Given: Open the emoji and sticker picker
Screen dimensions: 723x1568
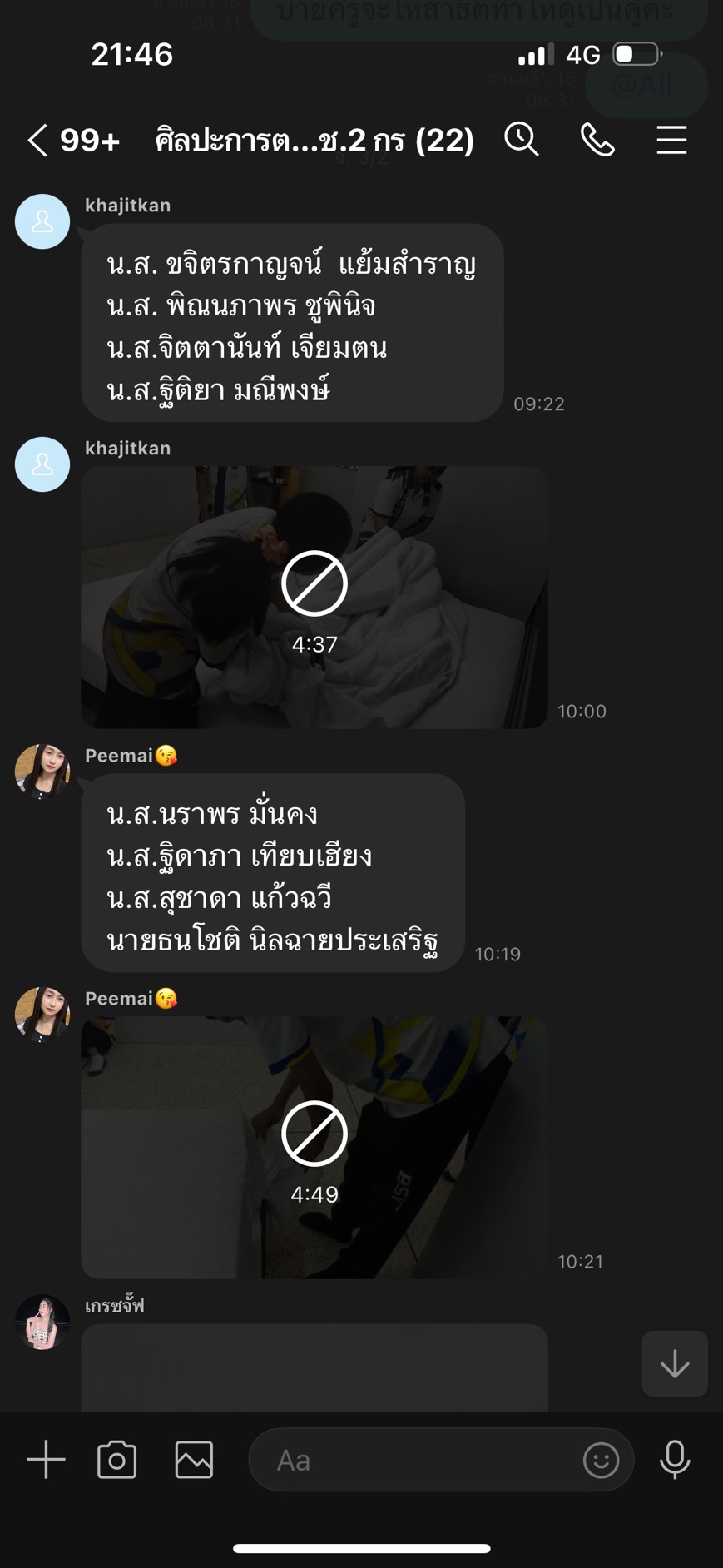Looking at the screenshot, I should click(x=601, y=1460).
